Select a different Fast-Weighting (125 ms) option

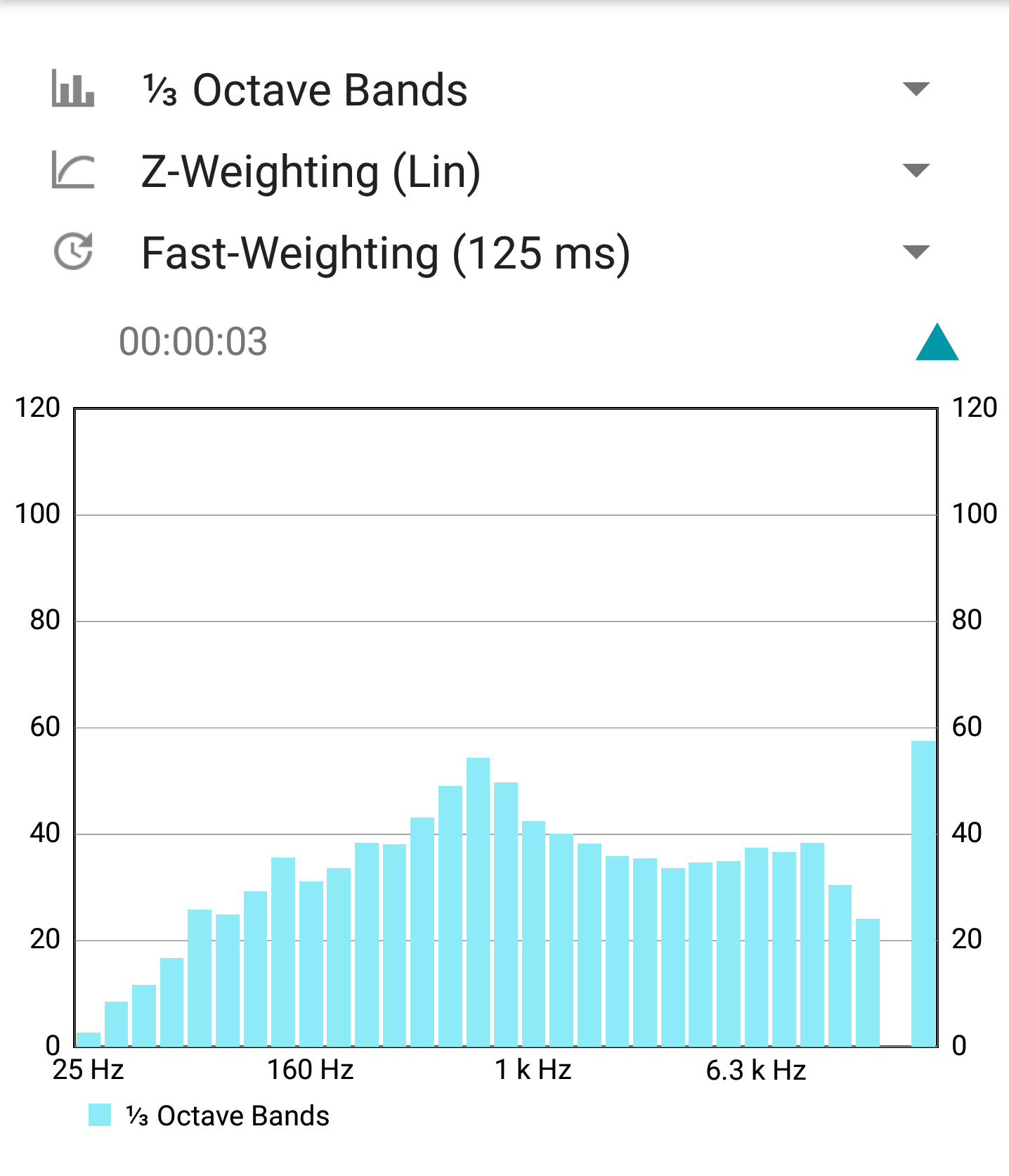(916, 252)
